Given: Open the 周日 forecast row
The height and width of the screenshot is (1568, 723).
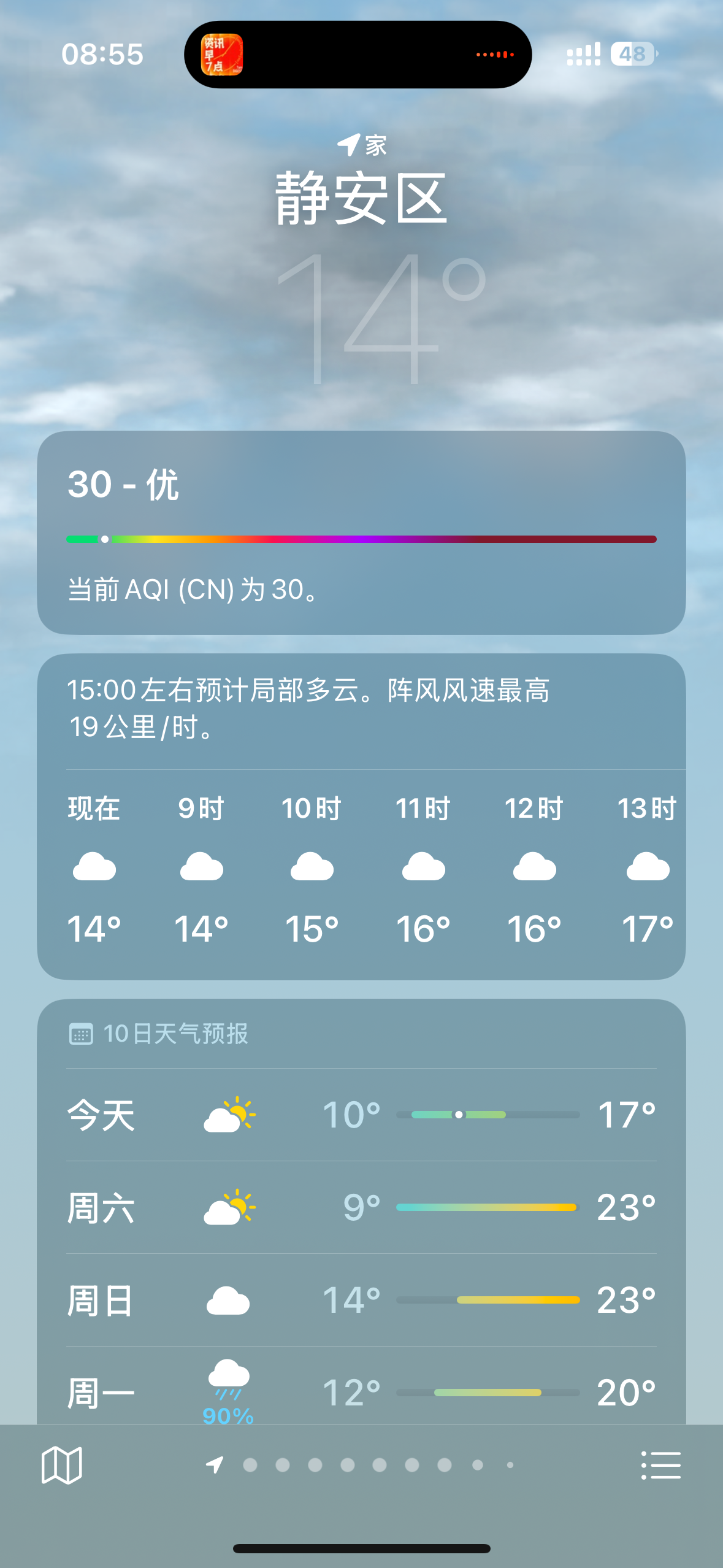Looking at the screenshot, I should click(x=361, y=1300).
